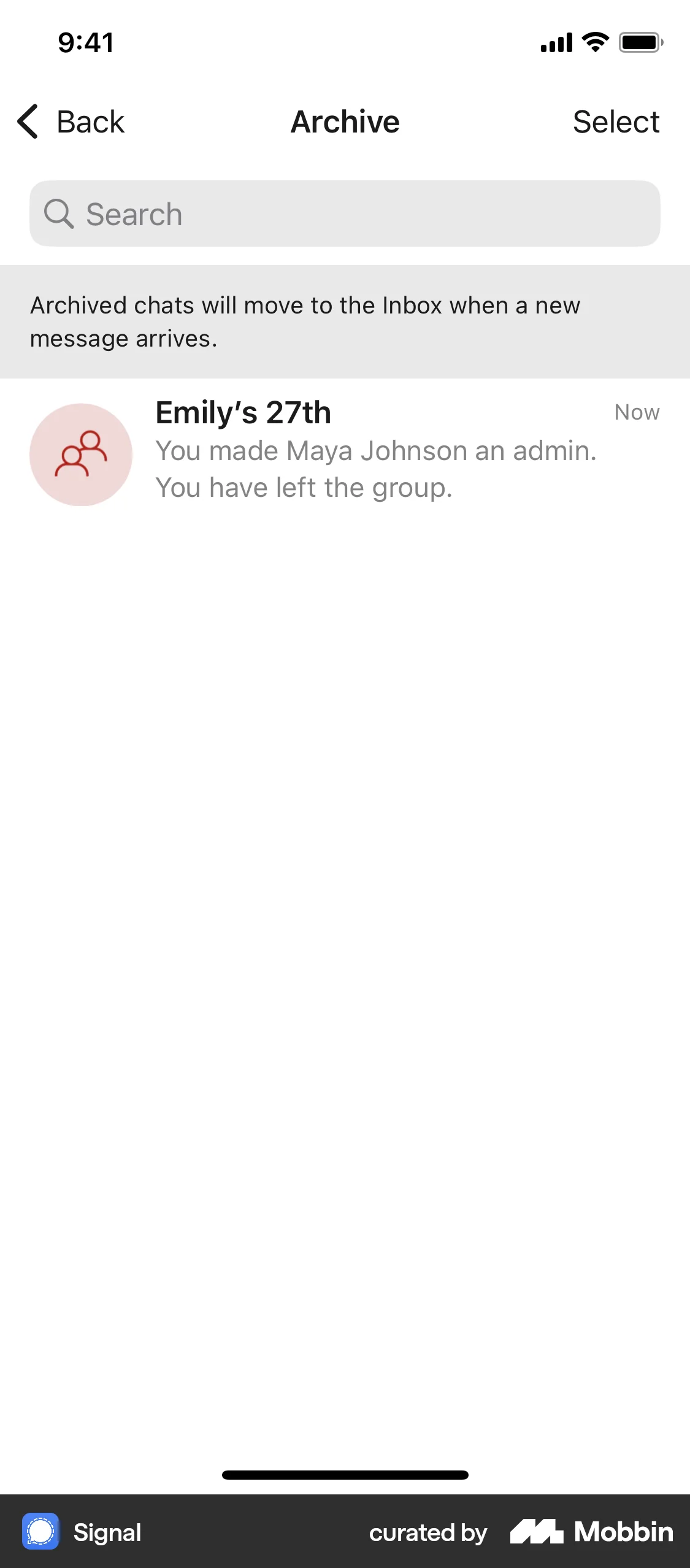This screenshot has height=1568, width=690.
Task: Click the Archive title at screen top
Action: [x=345, y=121]
